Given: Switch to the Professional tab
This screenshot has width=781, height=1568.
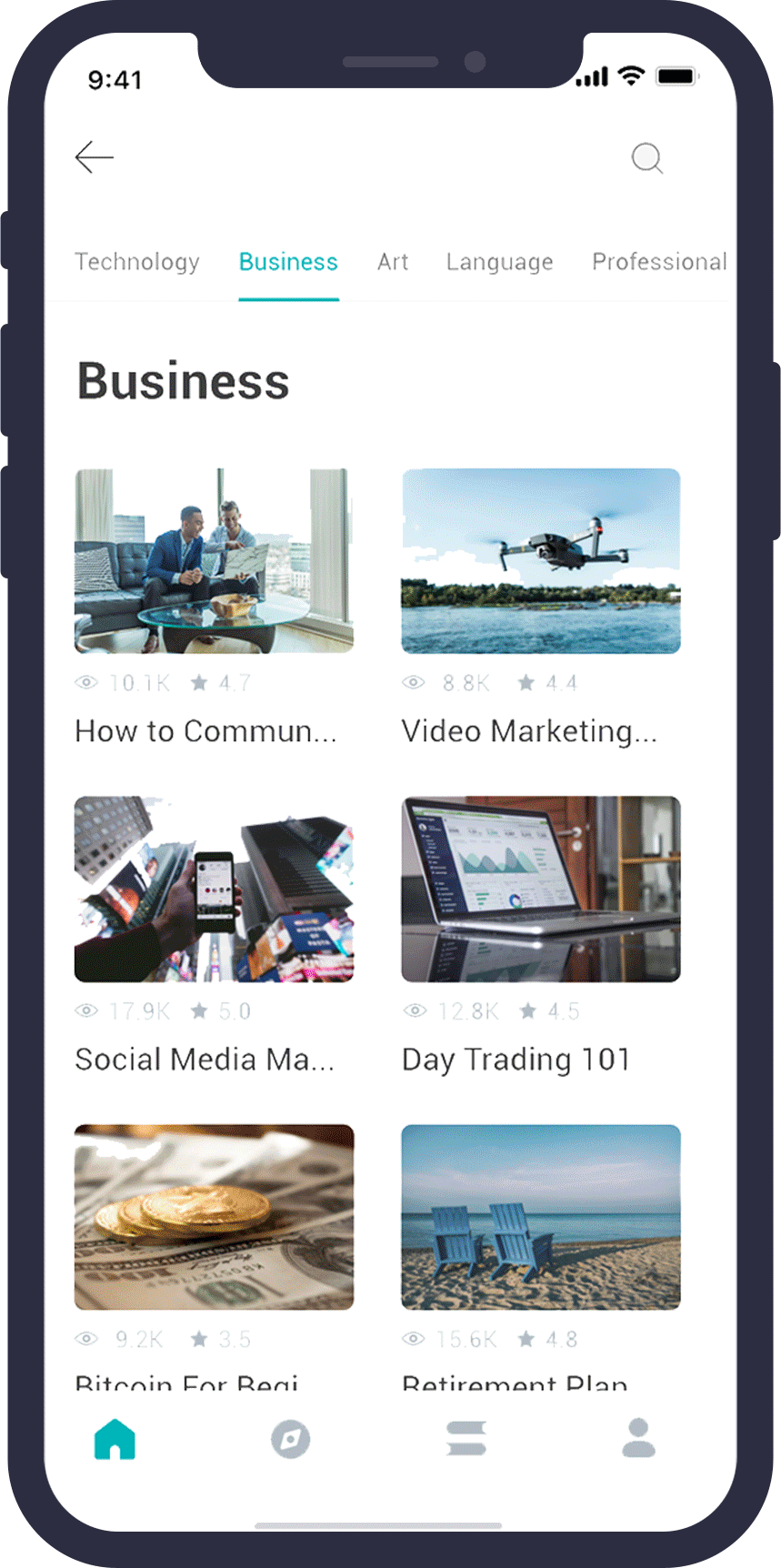Looking at the screenshot, I should click(x=659, y=262).
